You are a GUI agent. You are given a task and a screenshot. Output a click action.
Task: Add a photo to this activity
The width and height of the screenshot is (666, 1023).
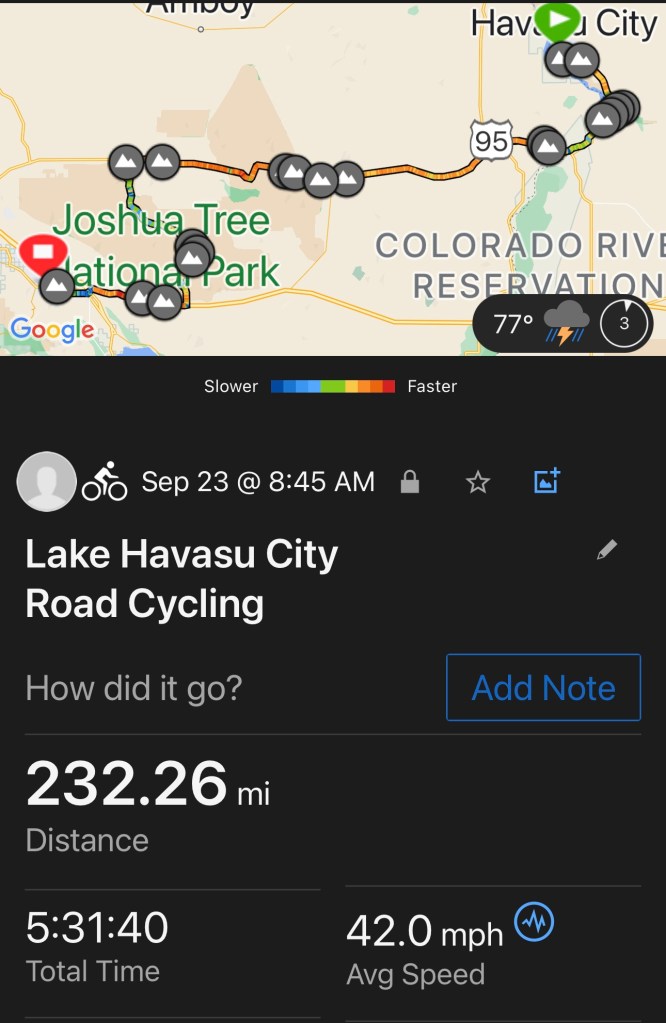click(x=547, y=481)
